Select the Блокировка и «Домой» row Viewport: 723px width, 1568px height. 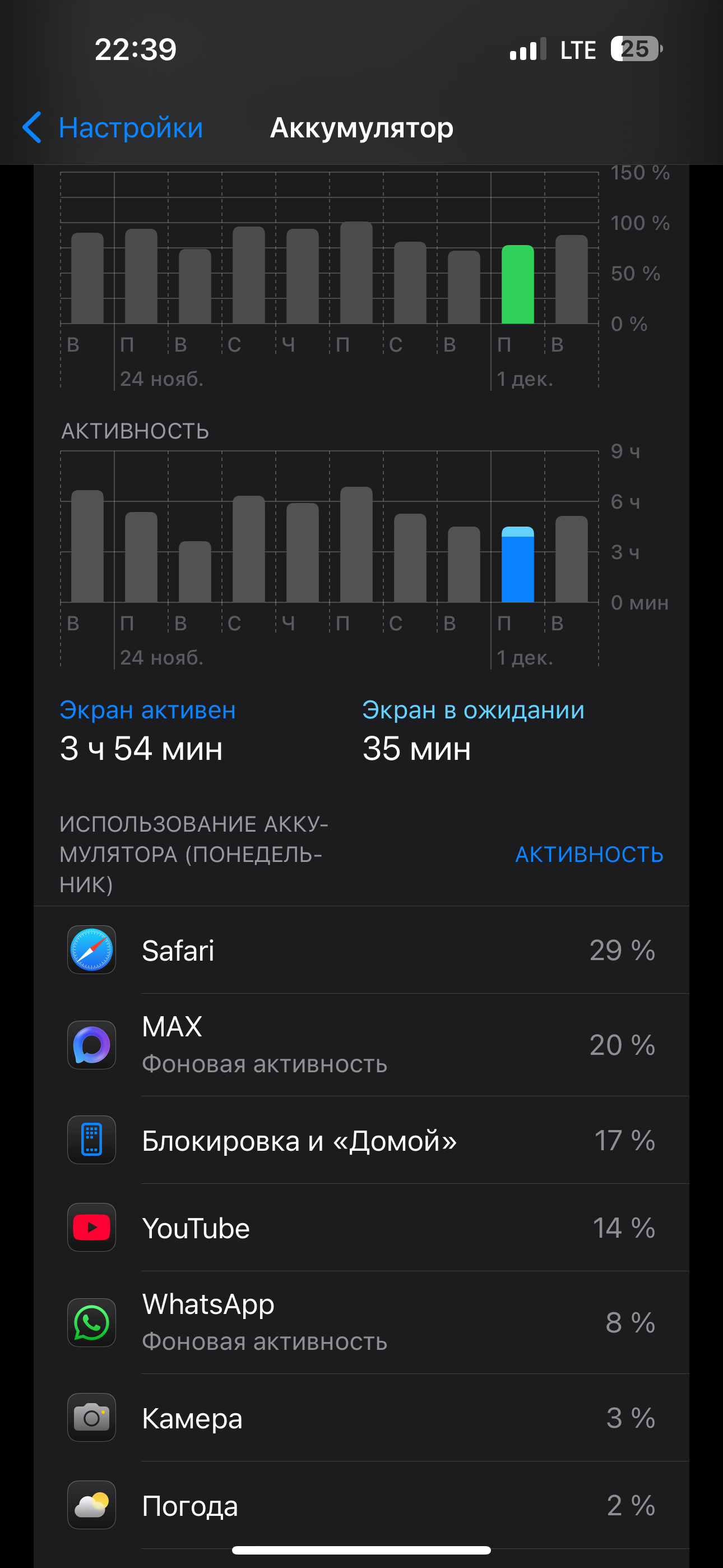361,1140
